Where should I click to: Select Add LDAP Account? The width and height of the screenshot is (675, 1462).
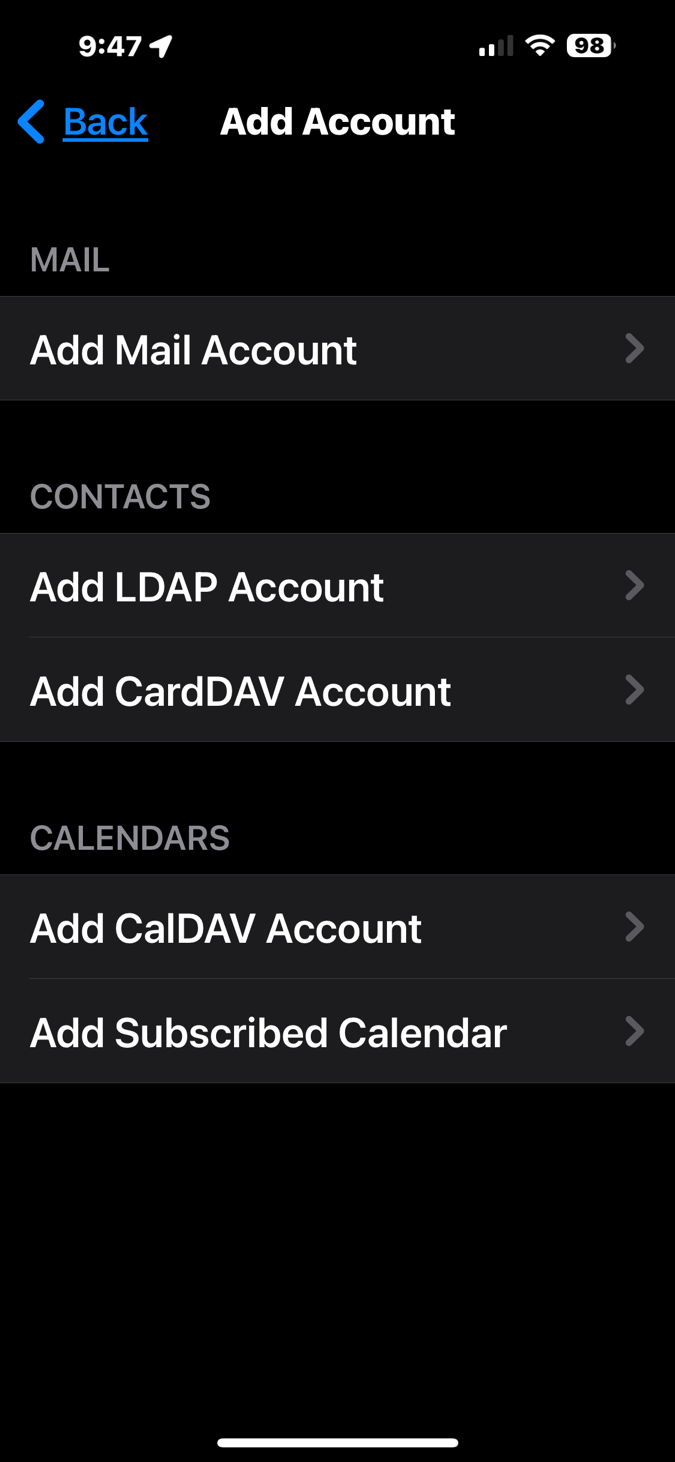[337, 586]
